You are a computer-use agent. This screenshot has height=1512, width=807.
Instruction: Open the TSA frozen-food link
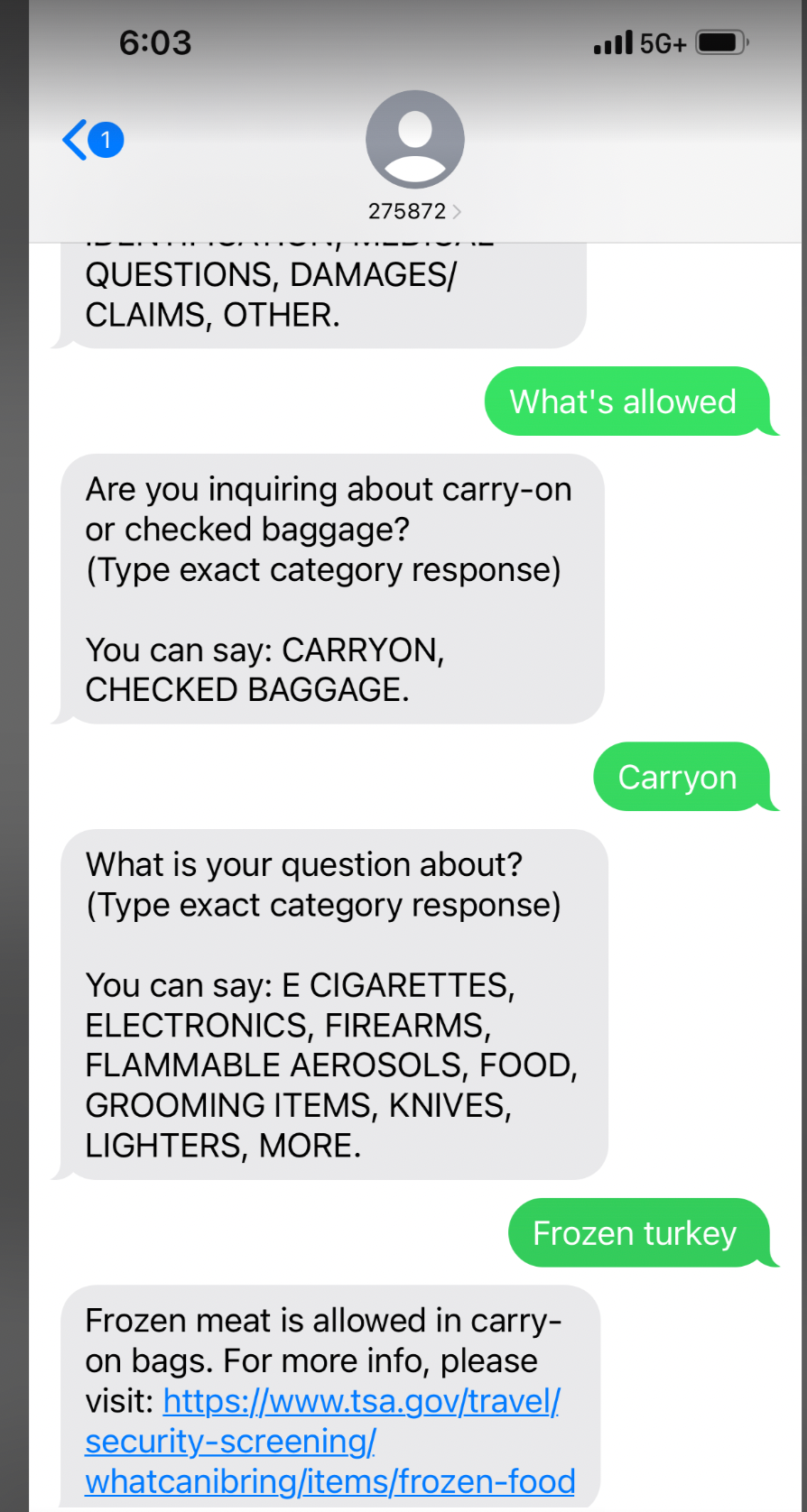tap(329, 1481)
